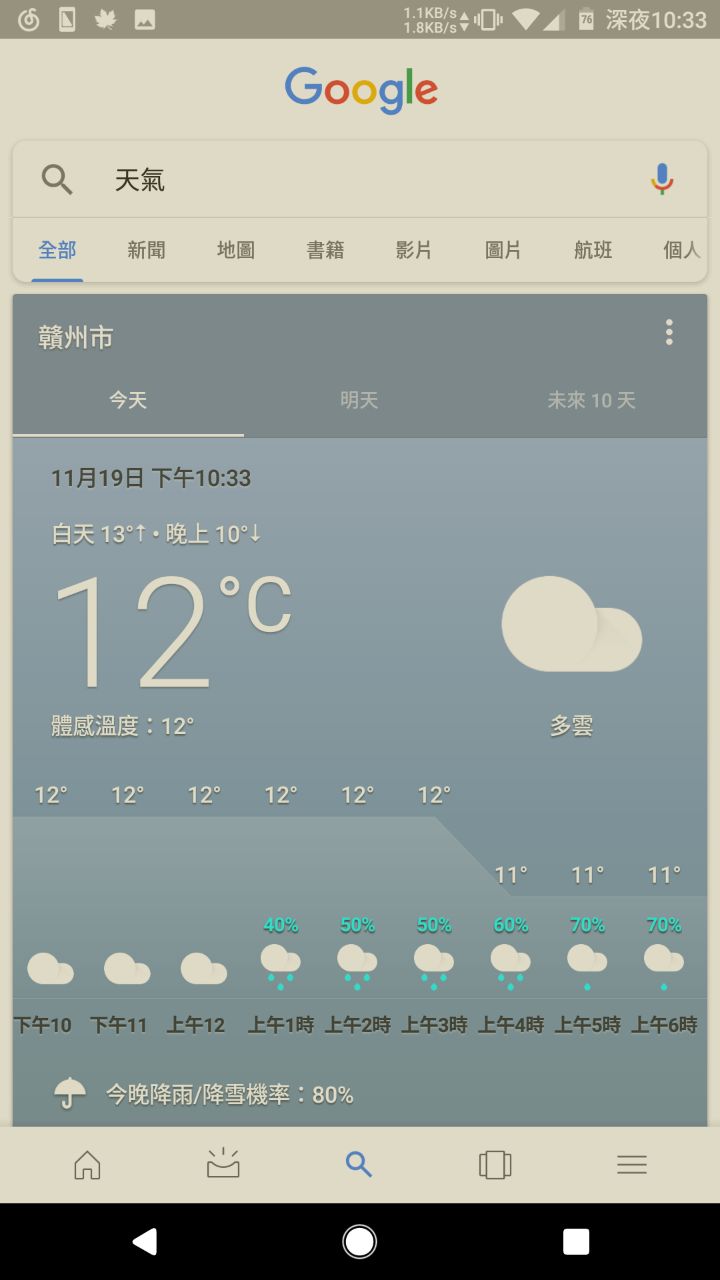Open the updates tray icon in bottom bar
The width and height of the screenshot is (720, 1280).
click(223, 1164)
